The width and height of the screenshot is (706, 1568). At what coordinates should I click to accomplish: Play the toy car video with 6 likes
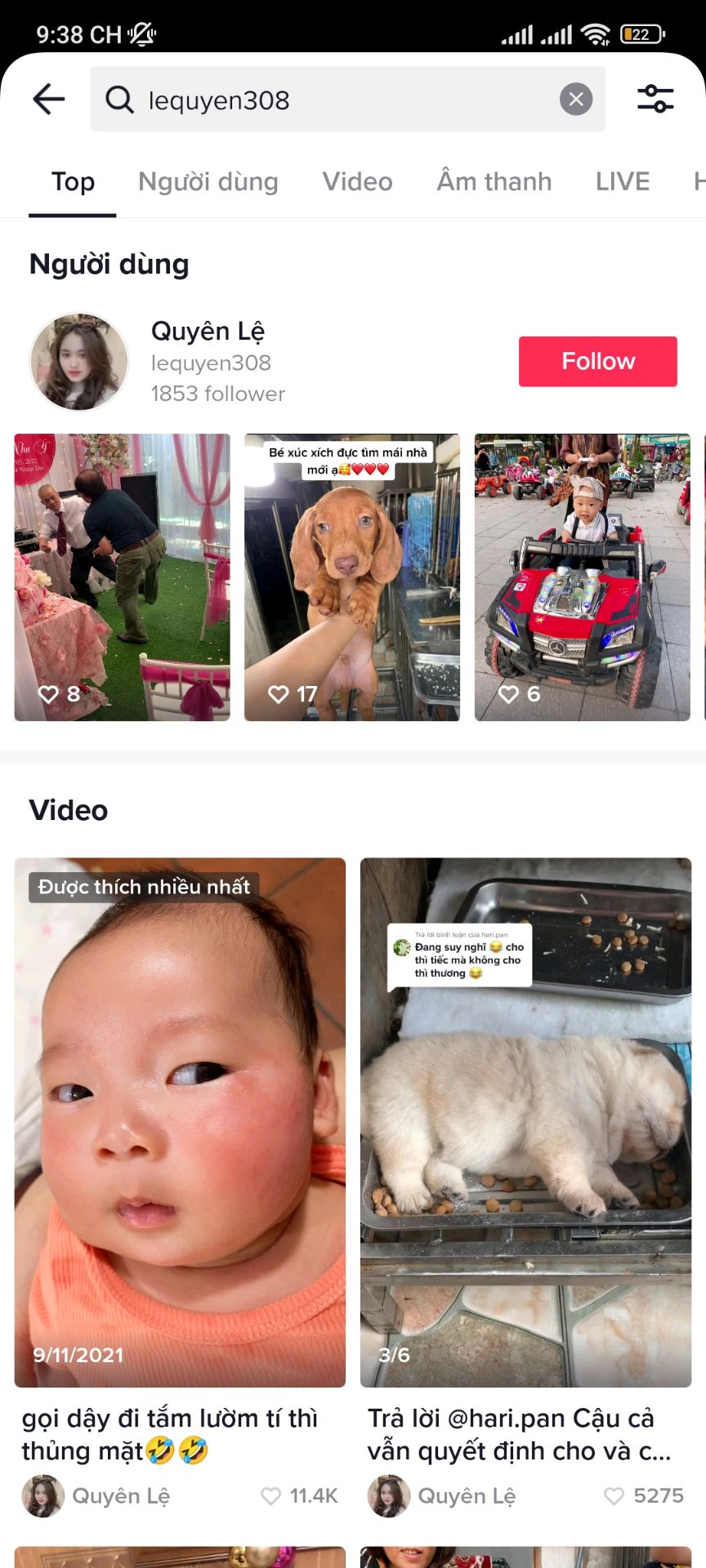[x=583, y=577]
